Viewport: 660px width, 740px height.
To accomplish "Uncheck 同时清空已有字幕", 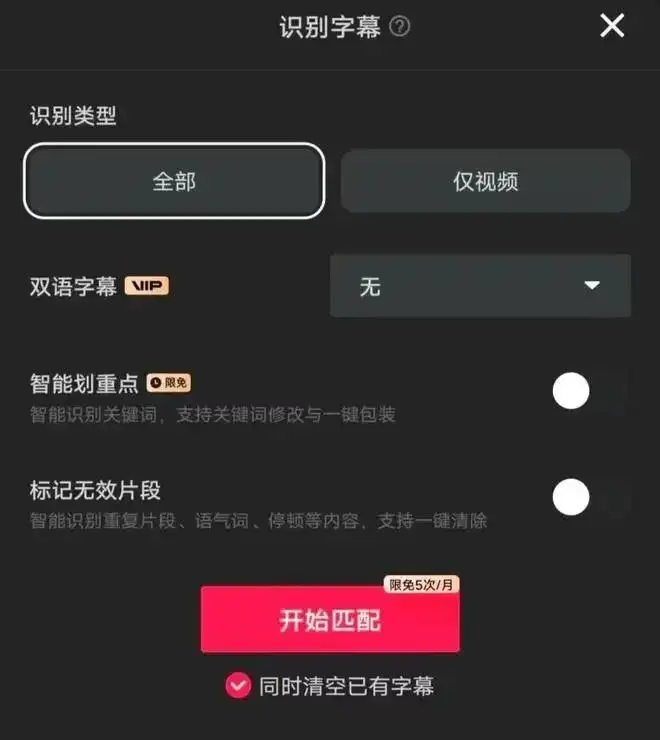I will (x=238, y=686).
